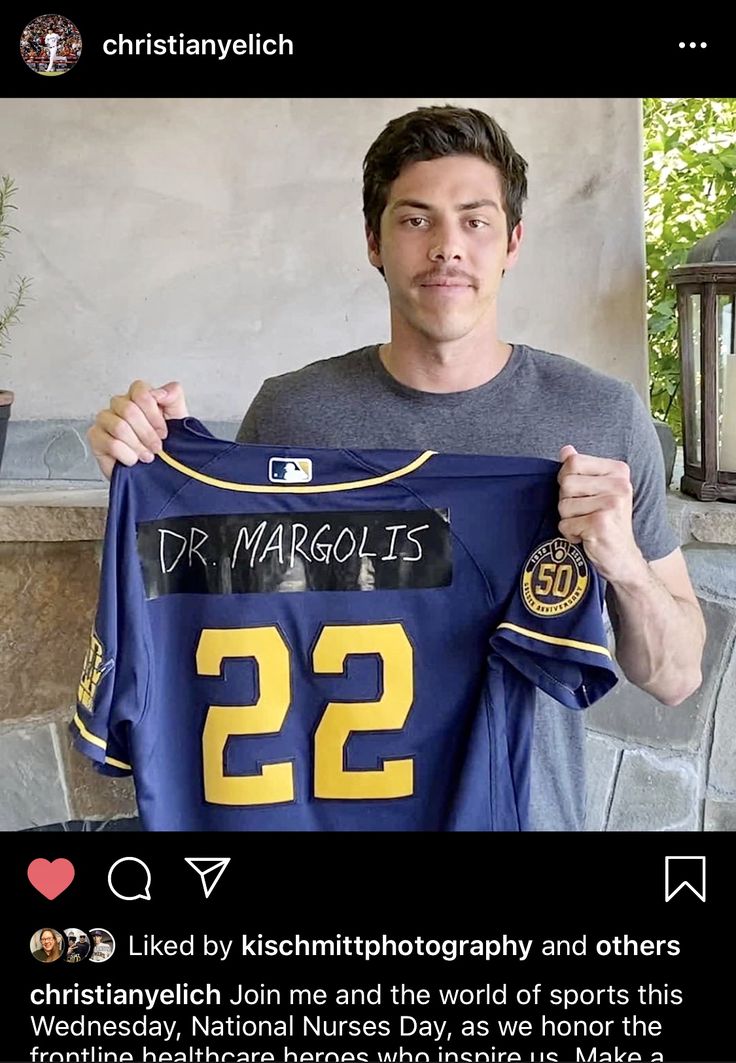The width and height of the screenshot is (736, 1063).
Task: Share the post via the paper plane icon
Action: (208, 877)
